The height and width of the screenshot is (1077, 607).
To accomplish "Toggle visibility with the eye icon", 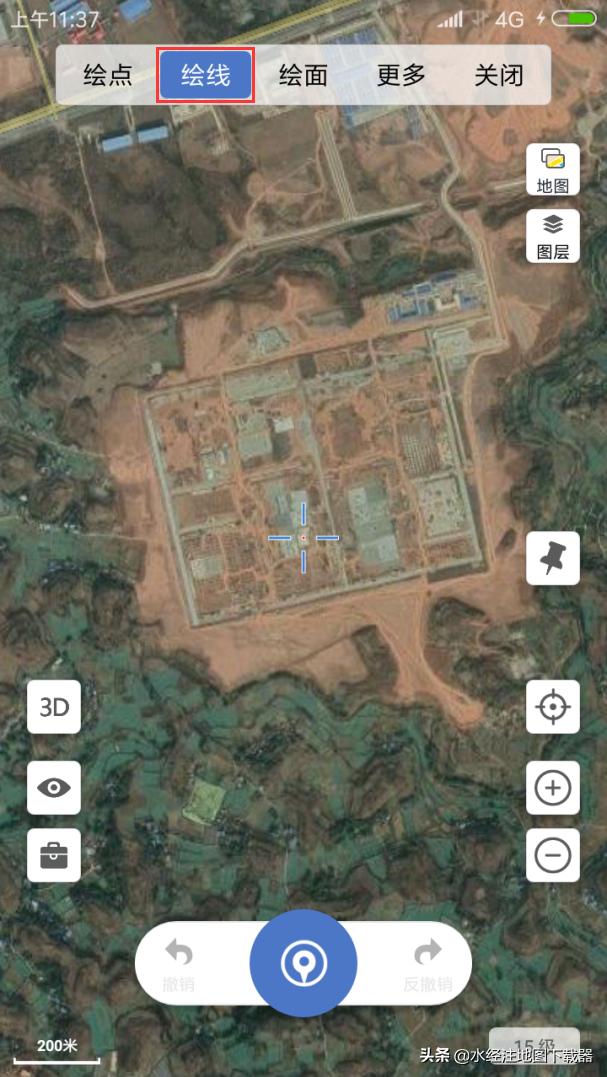I will 54,788.
